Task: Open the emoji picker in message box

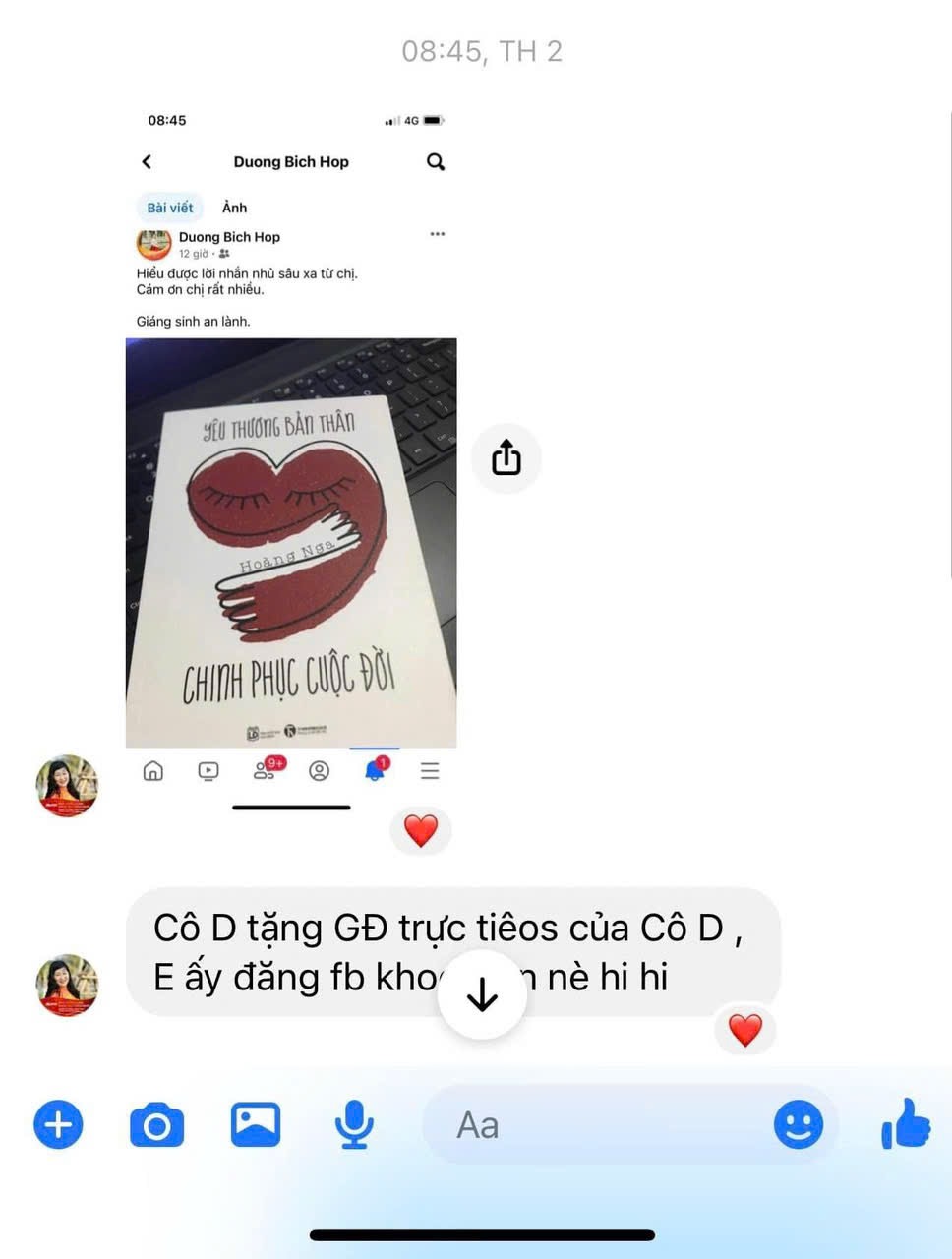Action: pyautogui.click(x=798, y=1124)
